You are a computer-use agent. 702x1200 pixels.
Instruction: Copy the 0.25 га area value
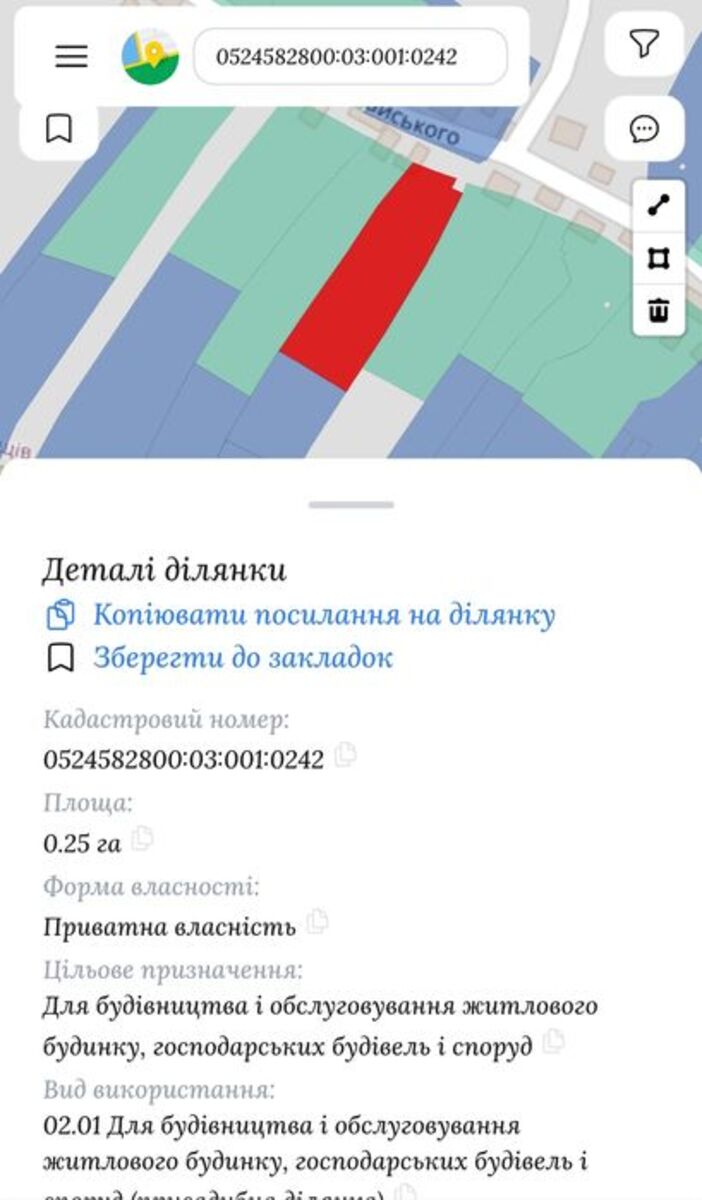[142, 839]
